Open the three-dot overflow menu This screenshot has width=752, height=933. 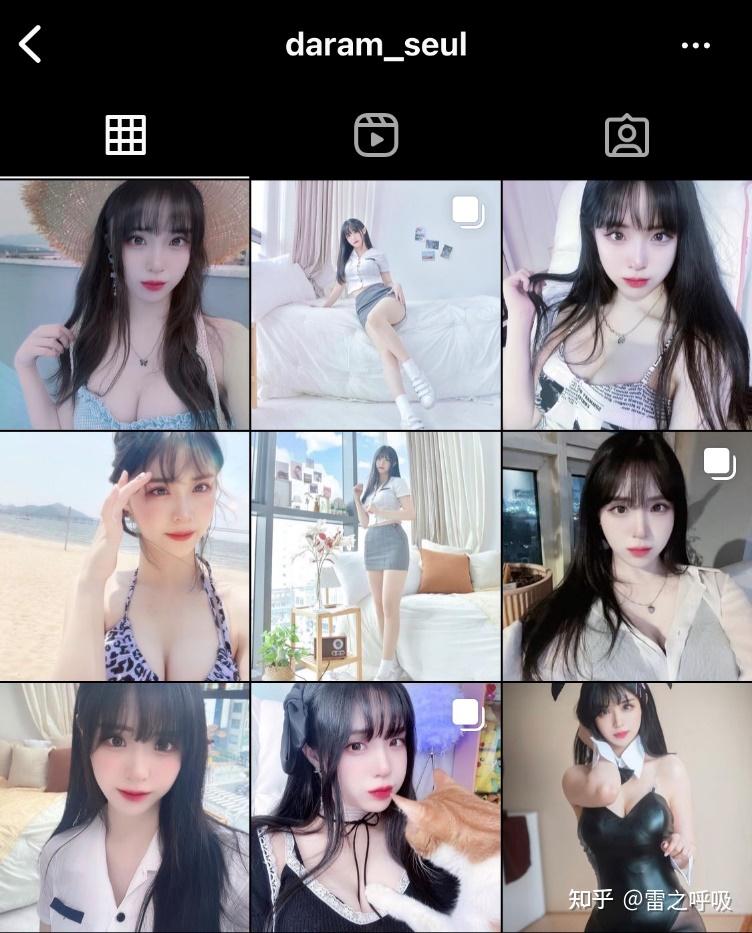pos(695,45)
